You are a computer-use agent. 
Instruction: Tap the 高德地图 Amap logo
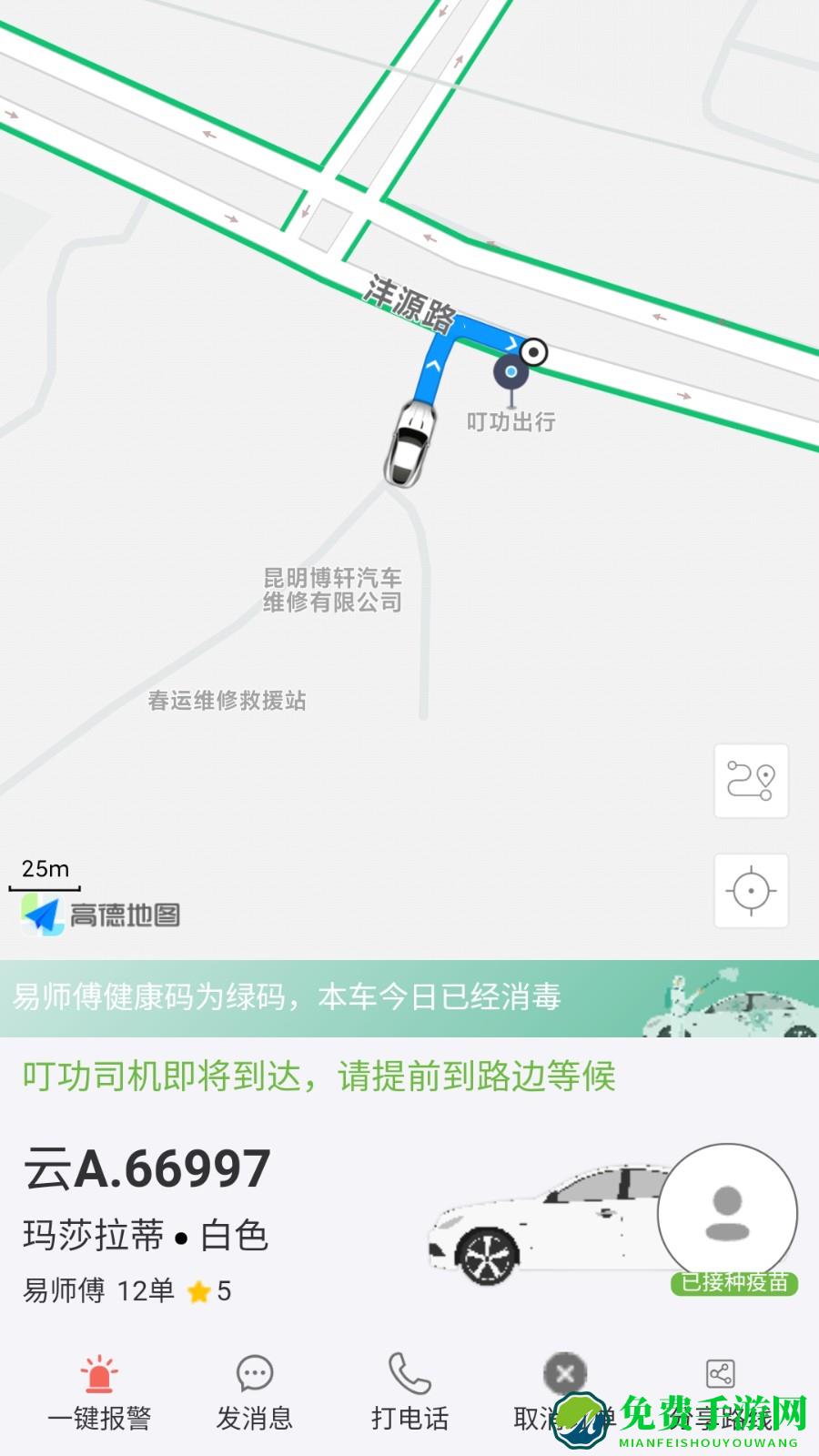[x=98, y=915]
